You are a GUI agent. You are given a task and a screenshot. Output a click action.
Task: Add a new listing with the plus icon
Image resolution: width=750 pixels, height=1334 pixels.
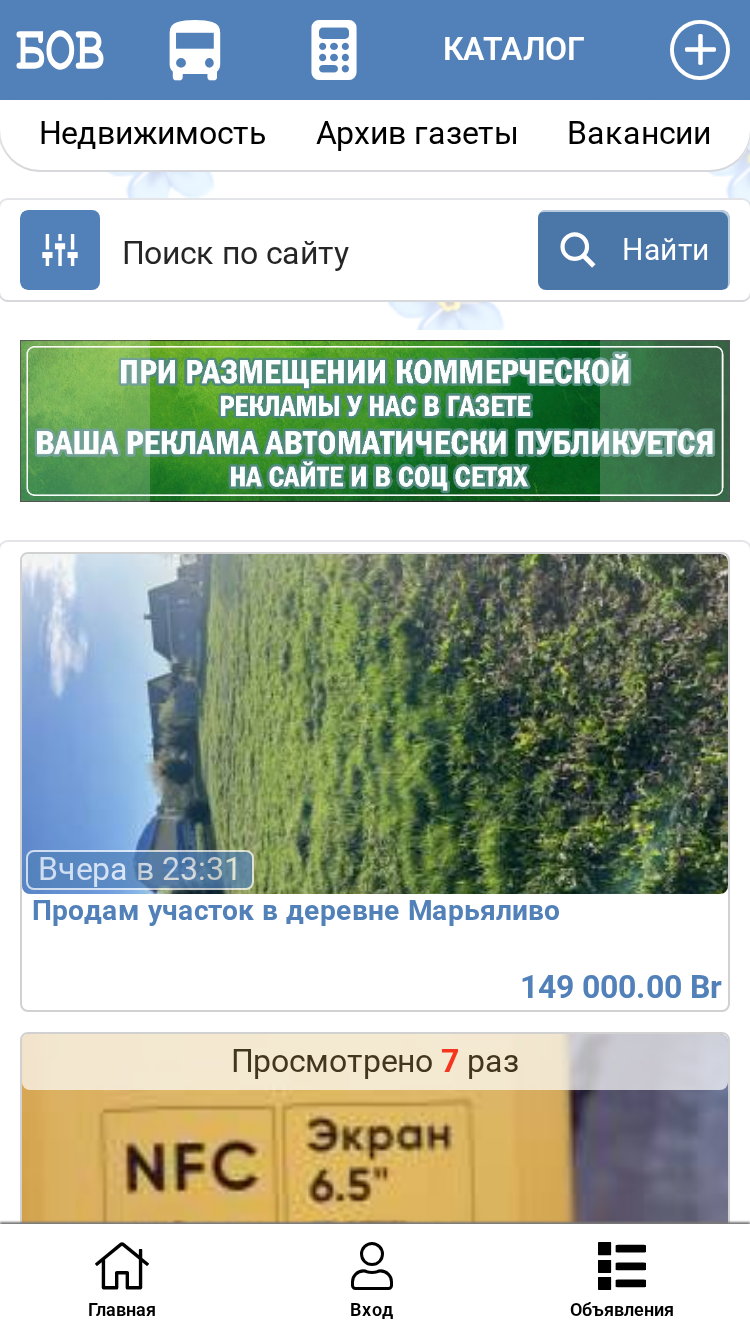(700, 50)
